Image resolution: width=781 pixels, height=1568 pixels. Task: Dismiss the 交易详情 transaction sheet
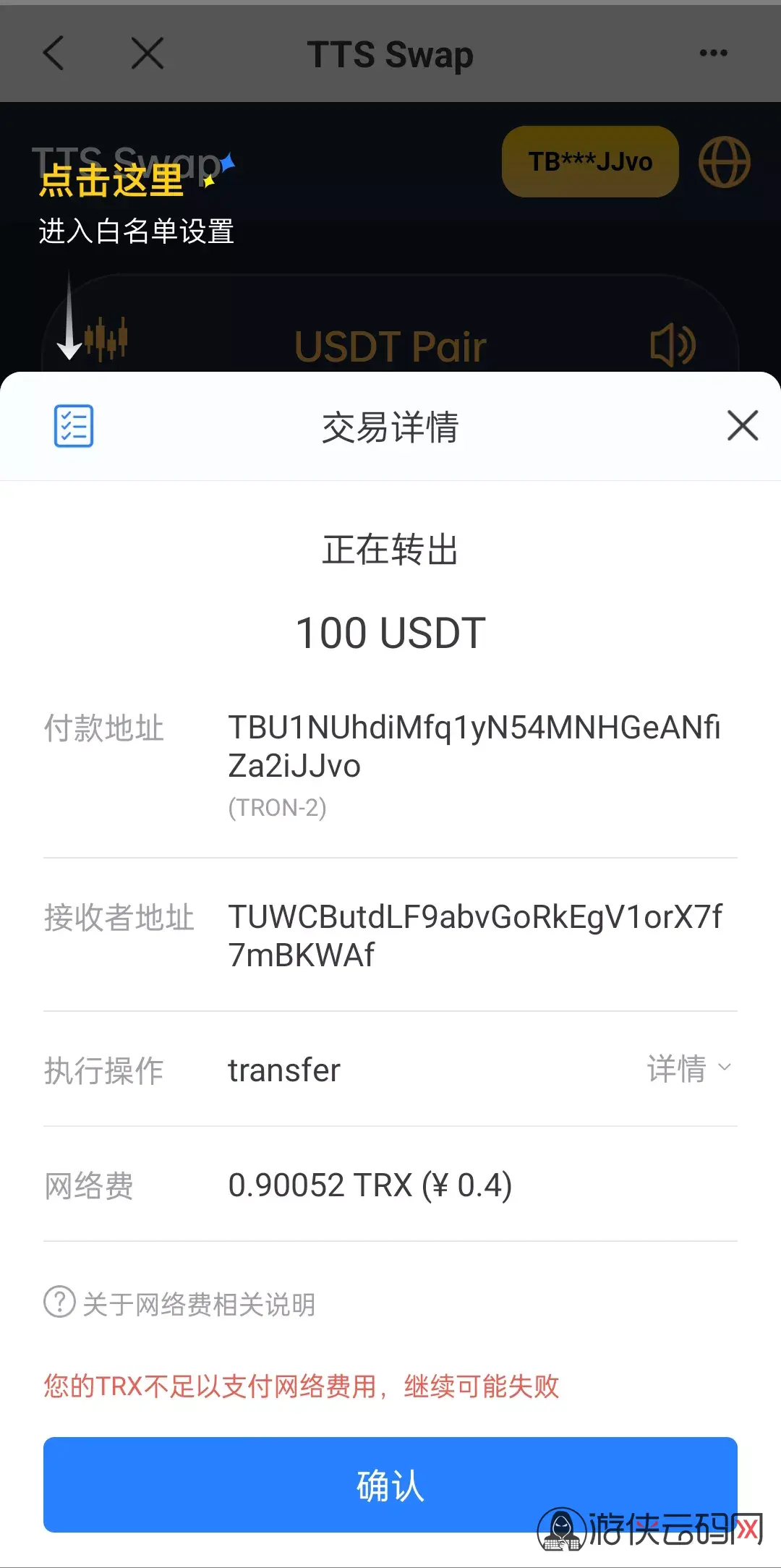click(743, 425)
